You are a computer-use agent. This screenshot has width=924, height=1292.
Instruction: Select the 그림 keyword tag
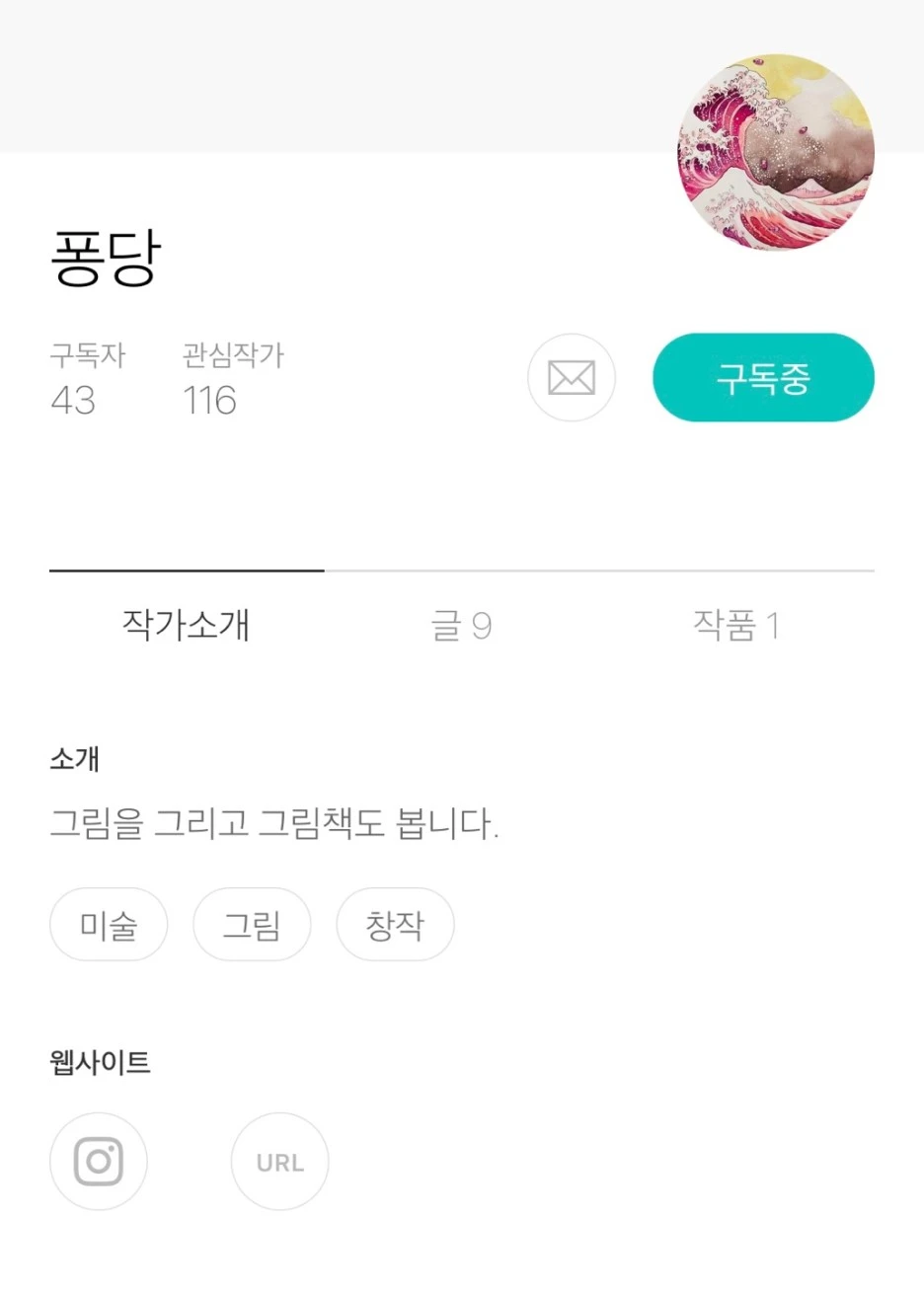(x=252, y=924)
